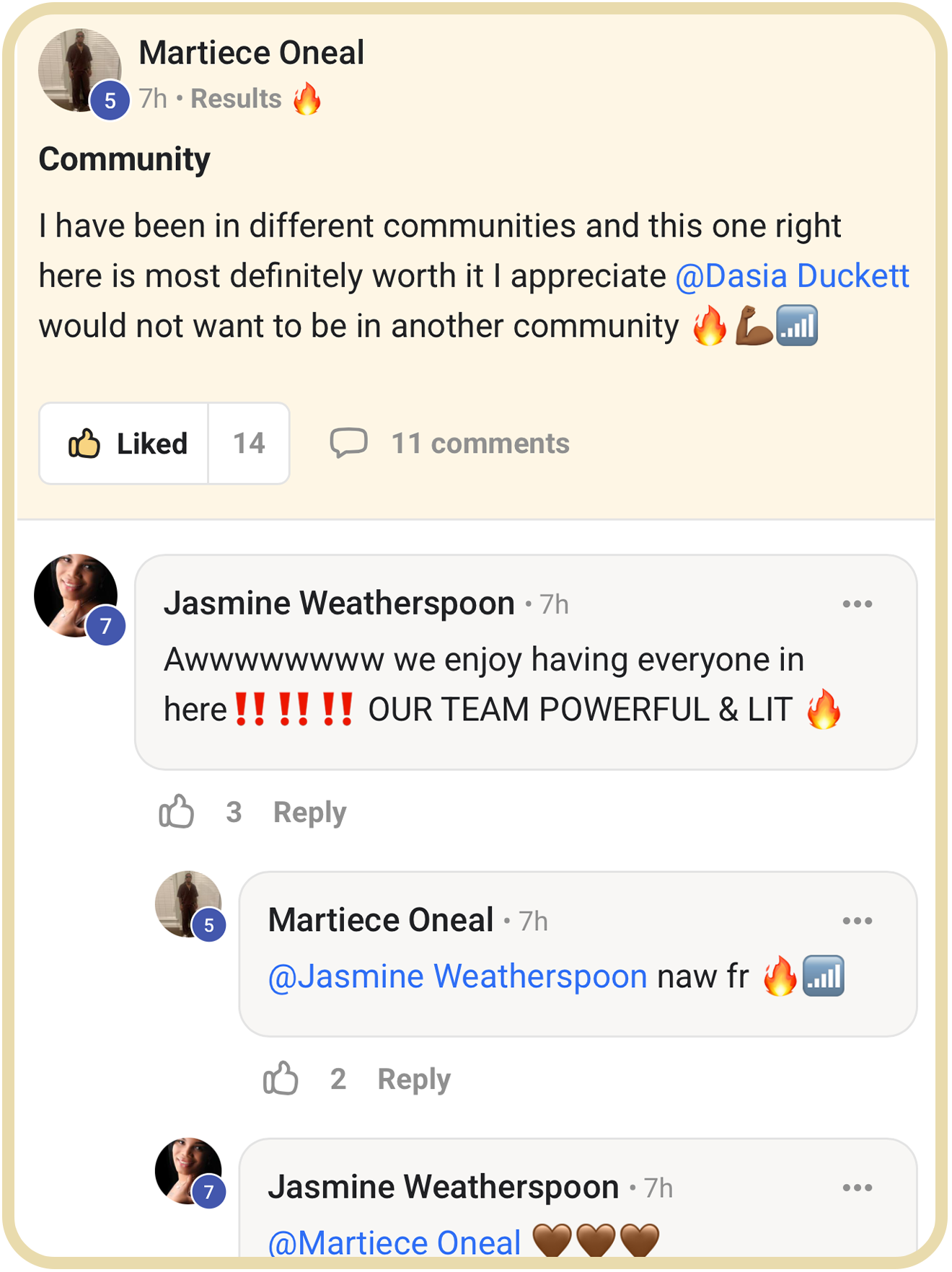Open the Results category link
Image resolution: width=952 pixels, height=1272 pixels.
click(x=236, y=99)
